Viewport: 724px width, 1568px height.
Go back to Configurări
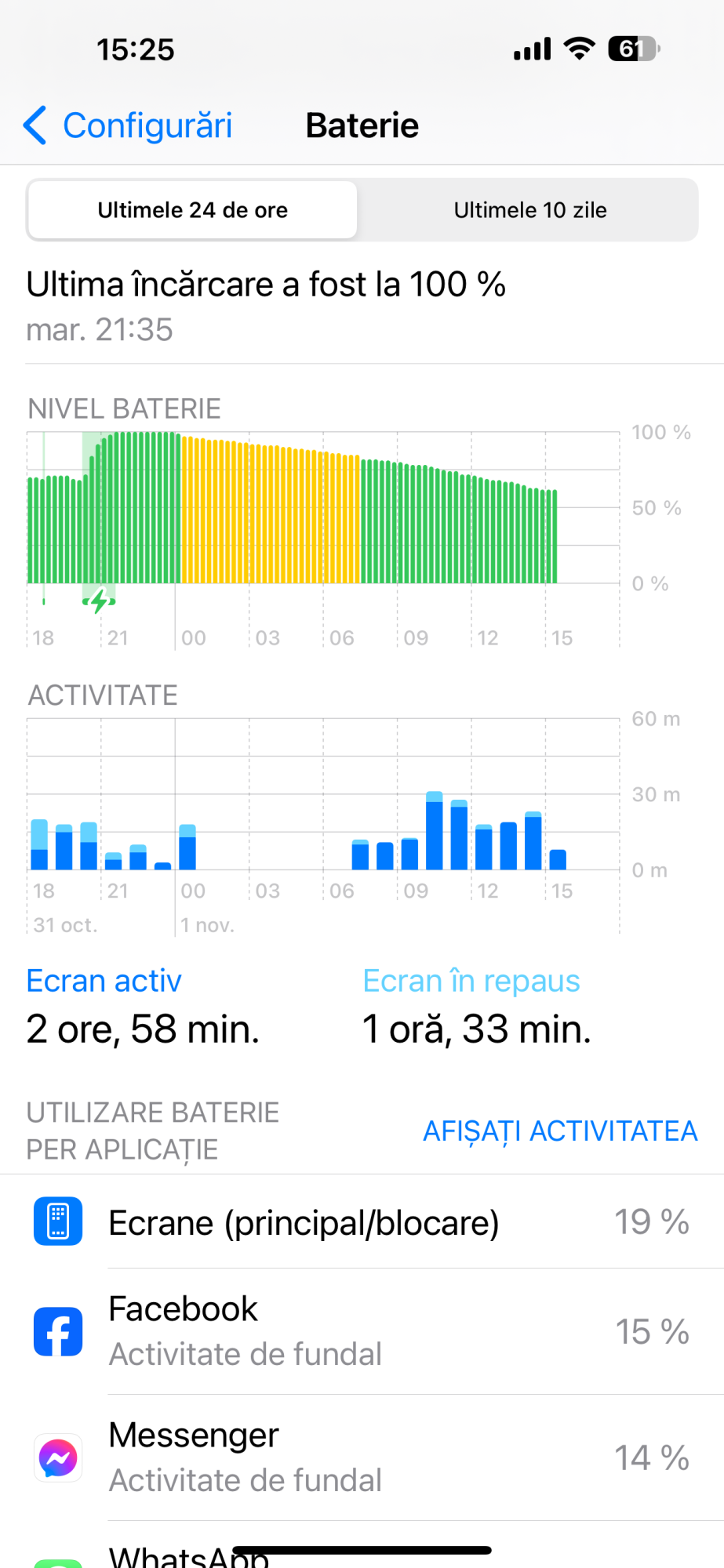pyautogui.click(x=128, y=125)
